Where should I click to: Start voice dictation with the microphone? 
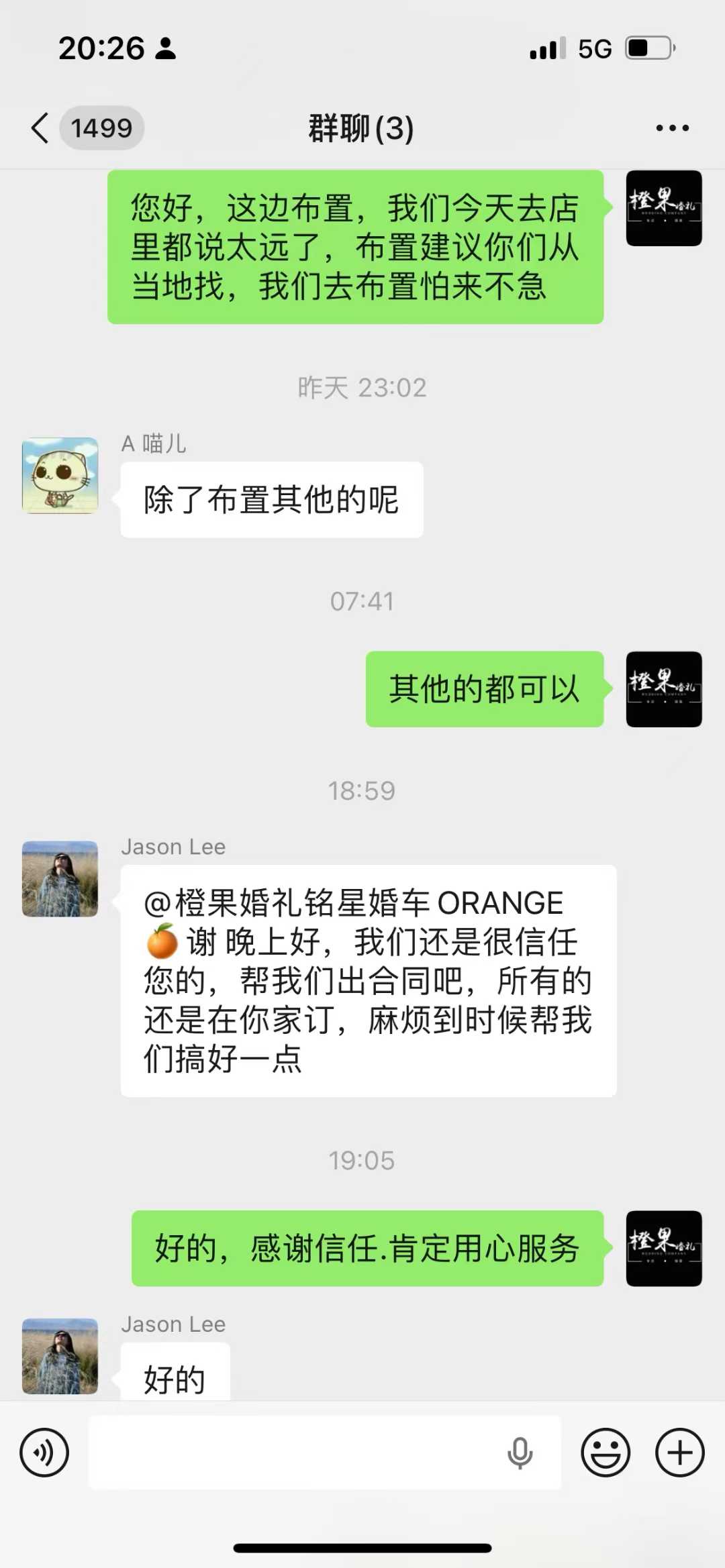[520, 1453]
